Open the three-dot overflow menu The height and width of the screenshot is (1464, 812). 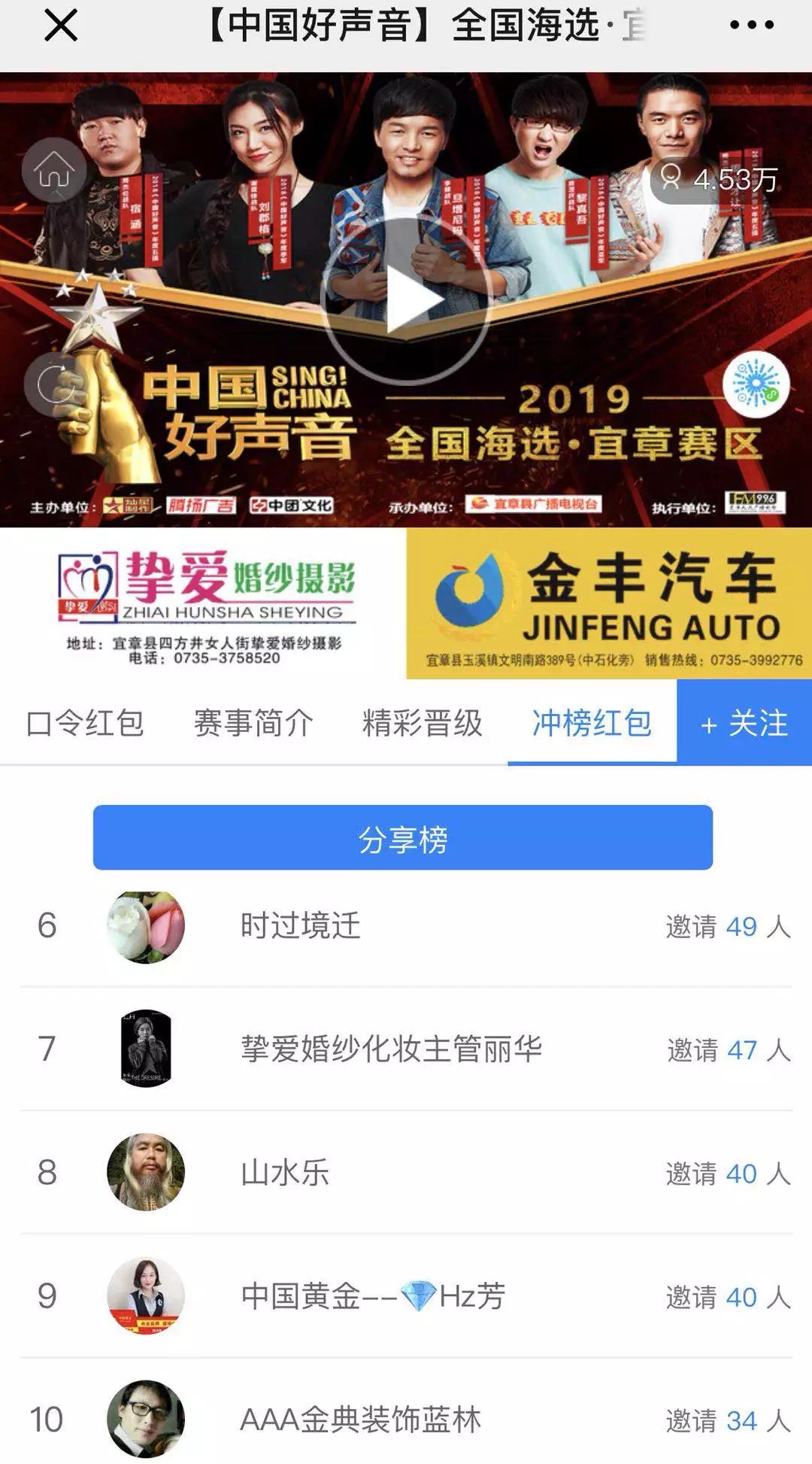coord(752,26)
